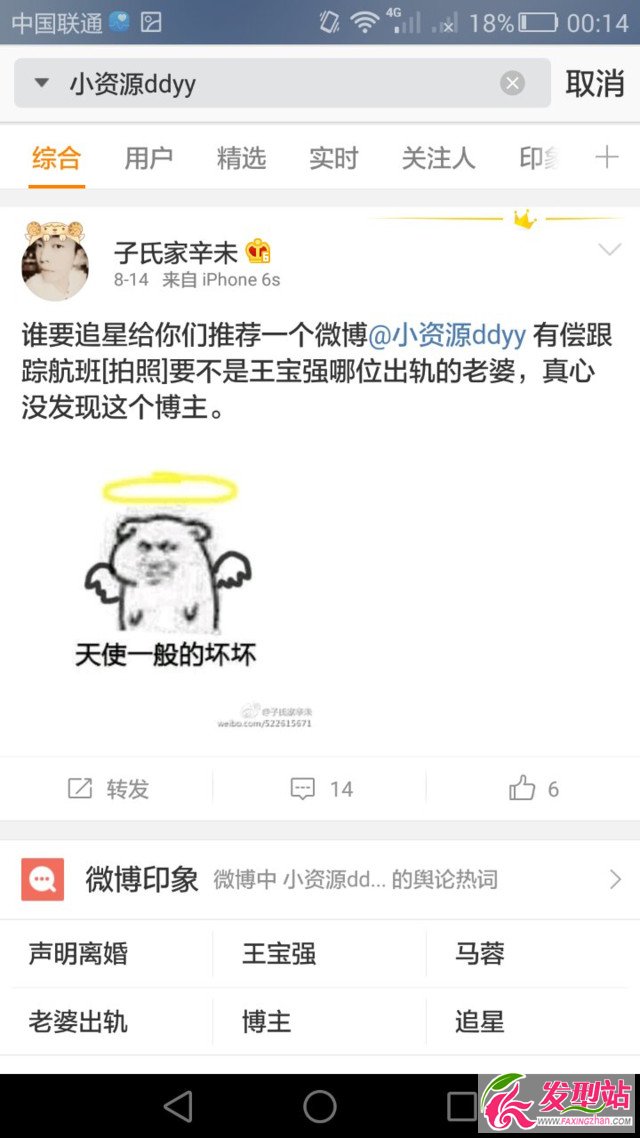Clear the search text 小资源ddyy

512,84
